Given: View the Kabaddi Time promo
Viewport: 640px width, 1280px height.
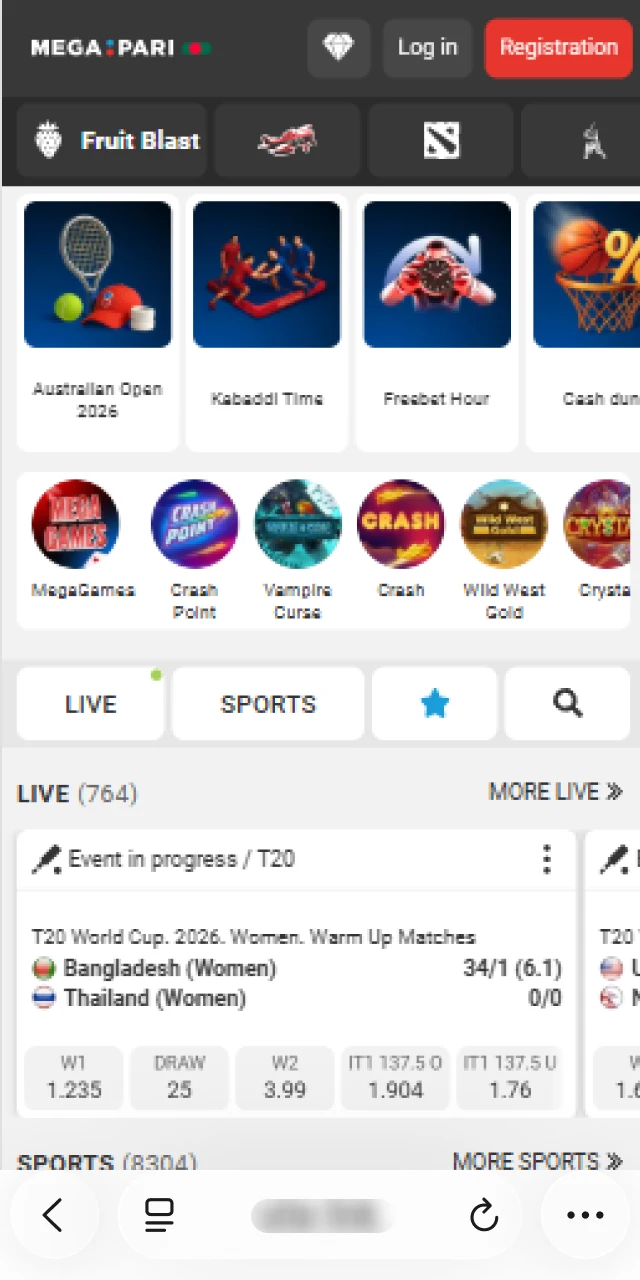Looking at the screenshot, I should click(x=267, y=320).
